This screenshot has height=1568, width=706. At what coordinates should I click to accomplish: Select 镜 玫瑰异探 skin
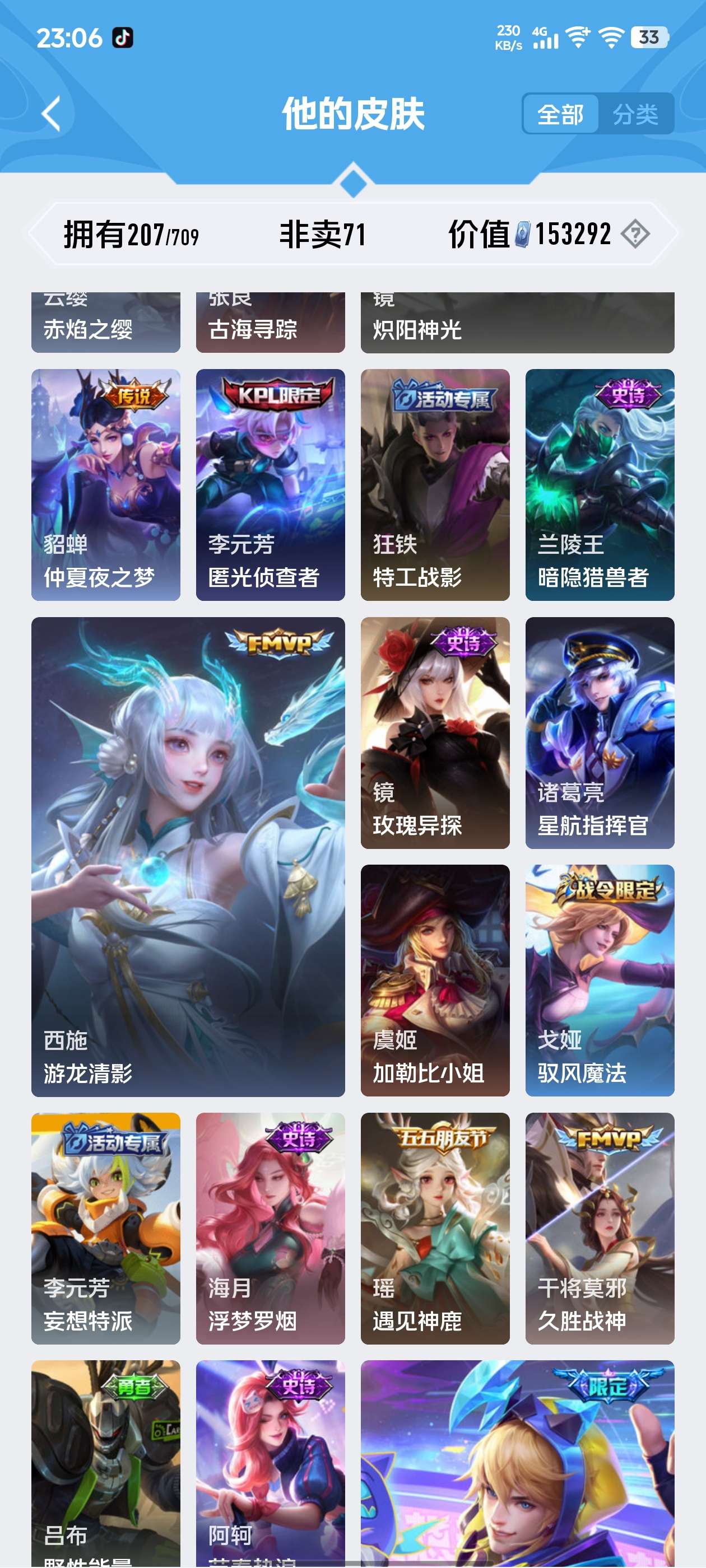pos(435,733)
